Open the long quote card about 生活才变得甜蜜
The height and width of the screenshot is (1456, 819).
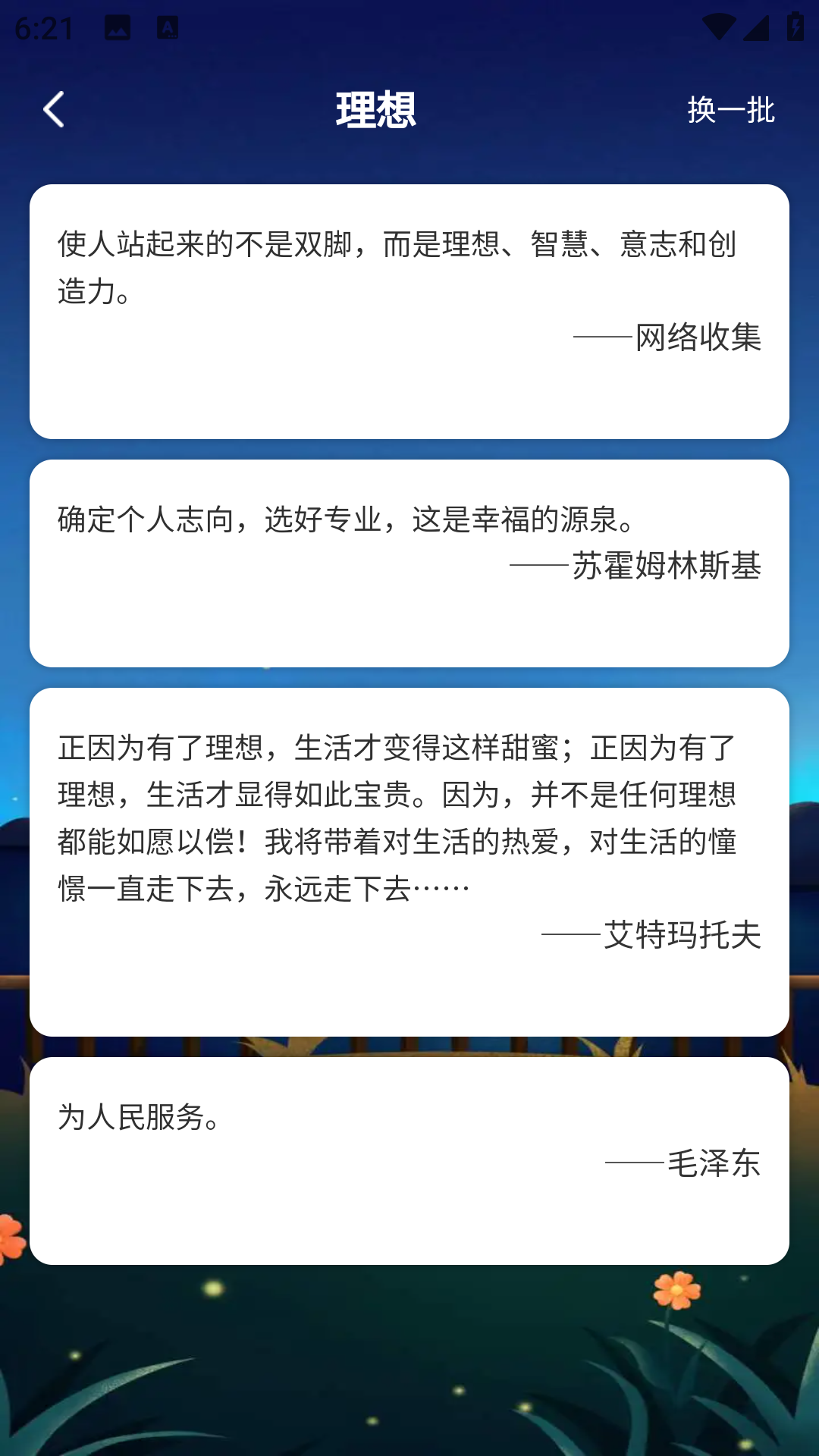point(409,861)
